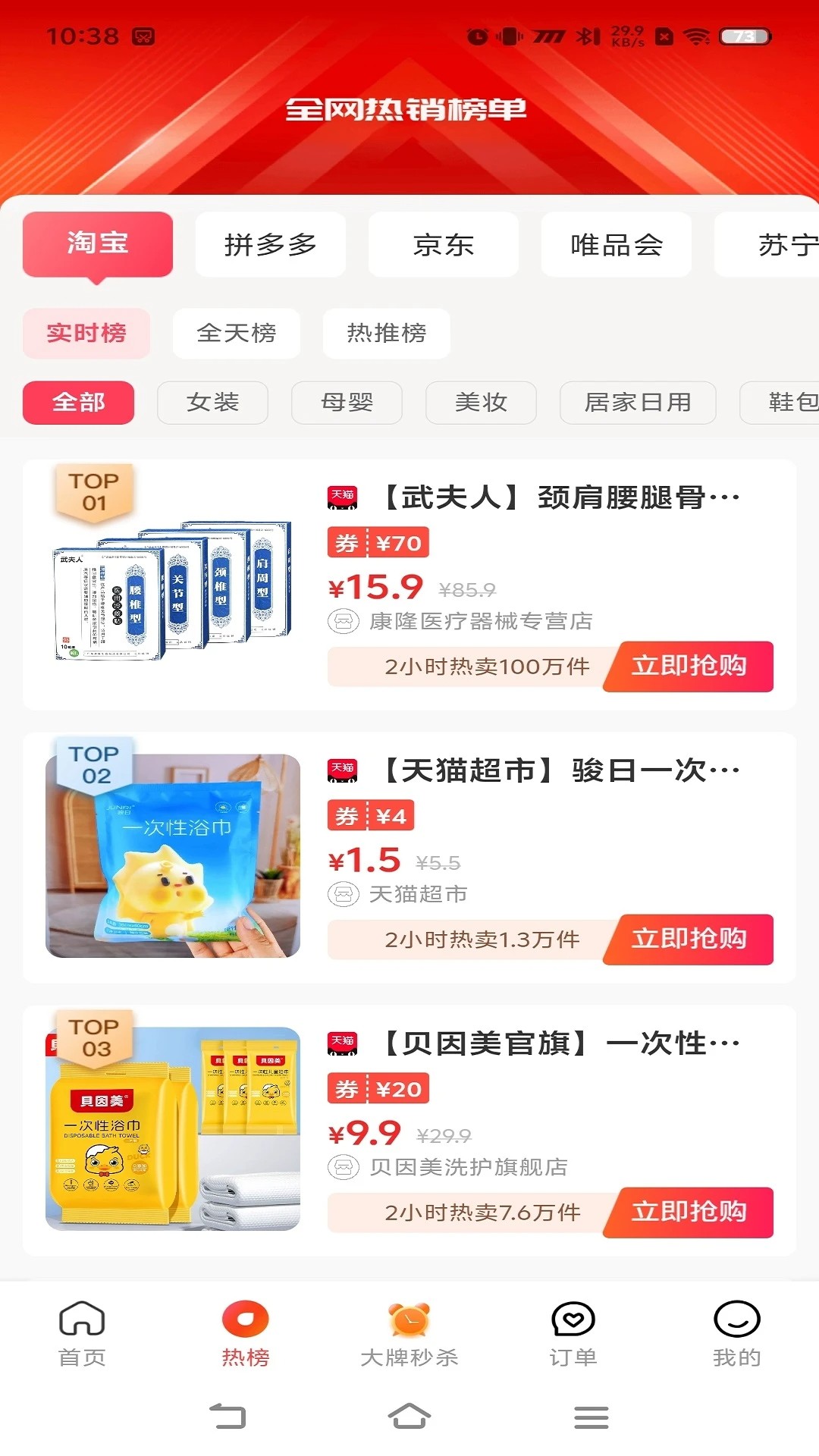
Task: Select the 居家日用 category filter
Action: [x=637, y=403]
